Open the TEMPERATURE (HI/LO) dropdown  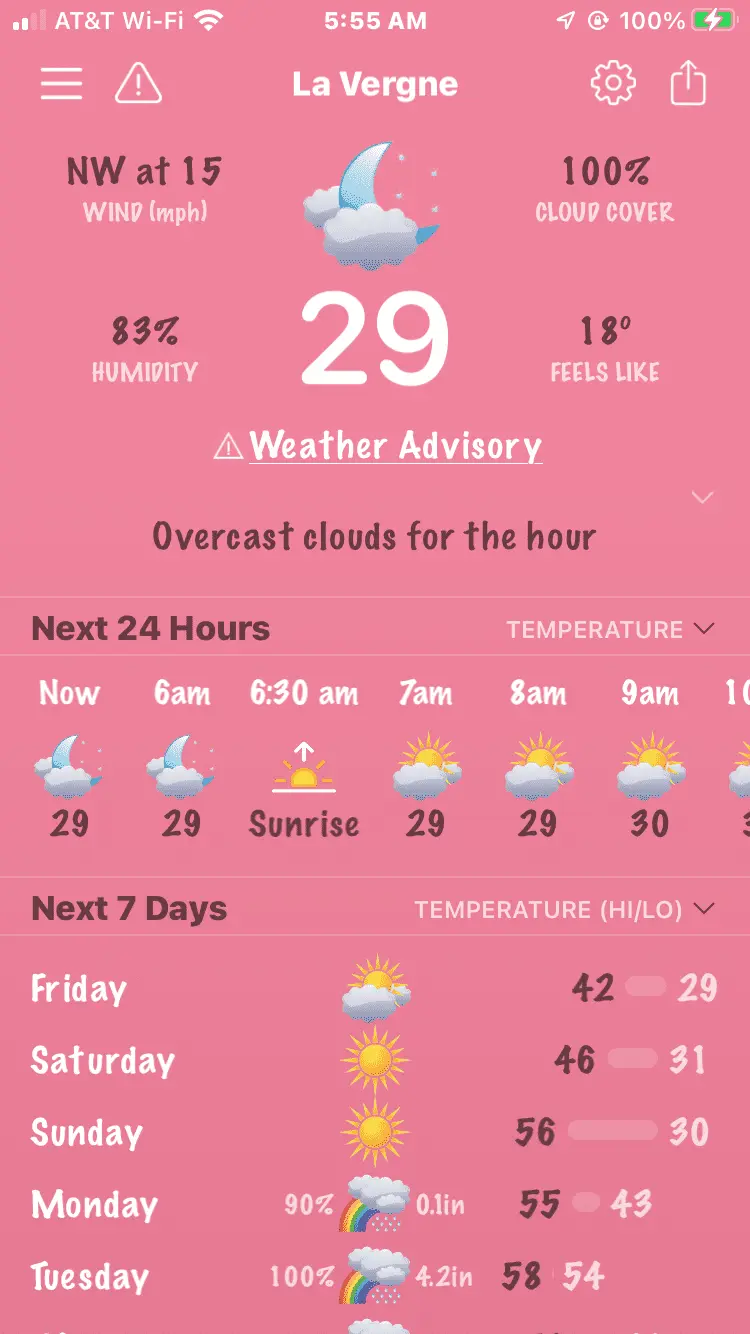coord(565,909)
